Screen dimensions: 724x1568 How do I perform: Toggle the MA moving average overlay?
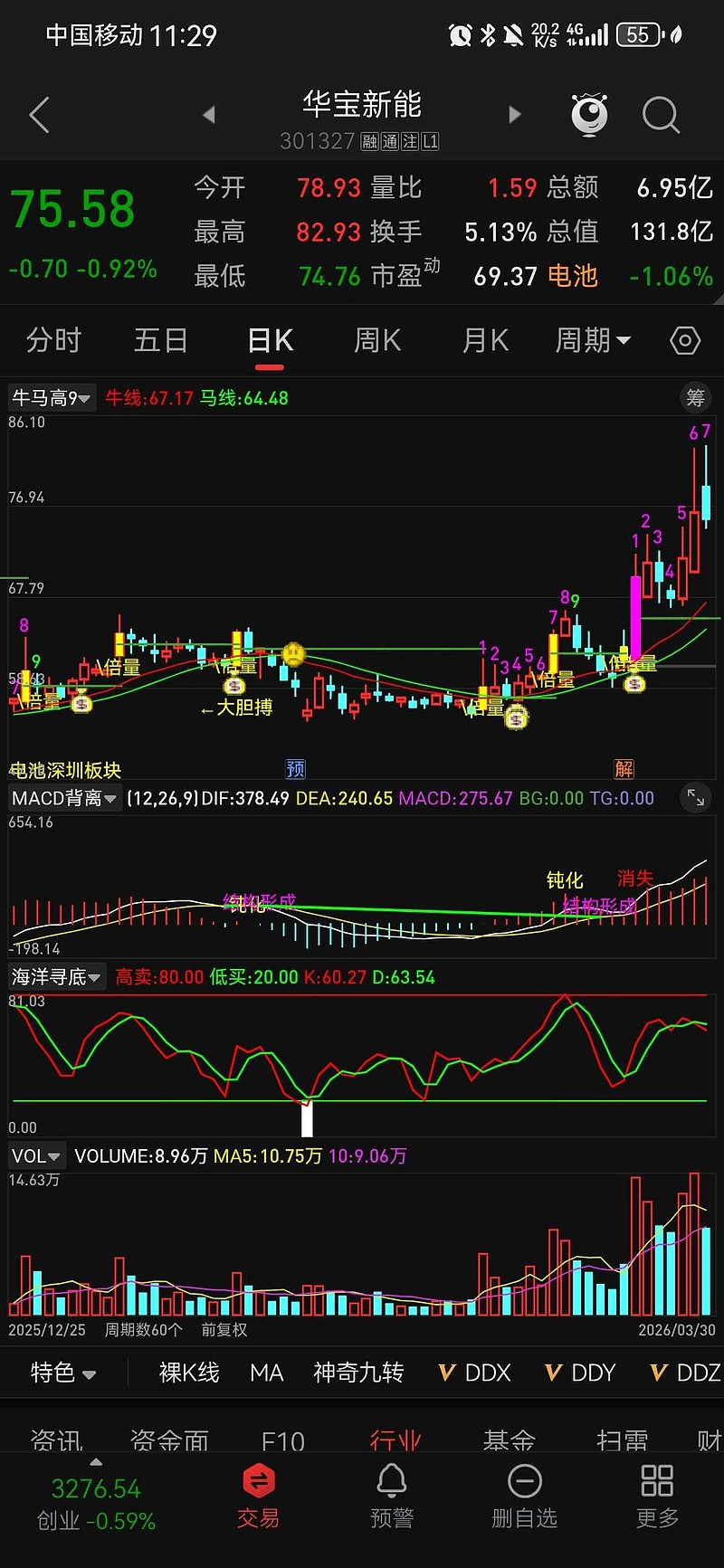coord(266,1373)
